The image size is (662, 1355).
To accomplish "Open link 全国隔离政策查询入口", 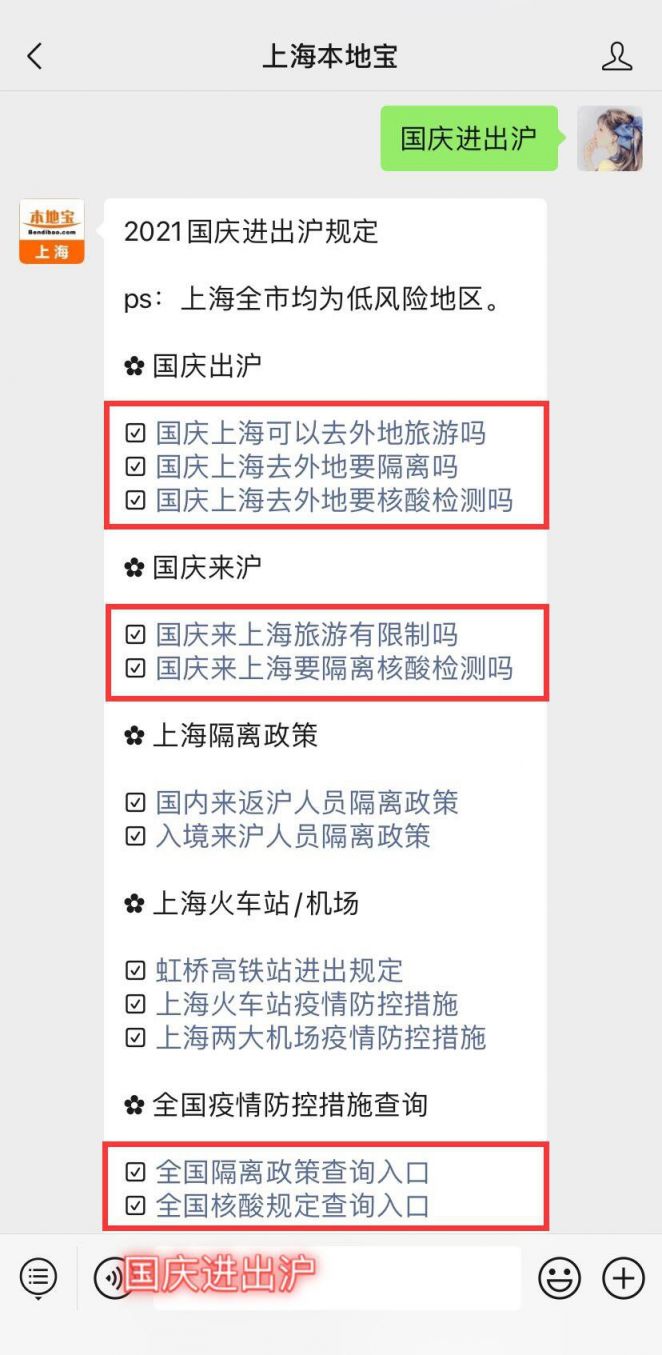I will coord(292,1172).
